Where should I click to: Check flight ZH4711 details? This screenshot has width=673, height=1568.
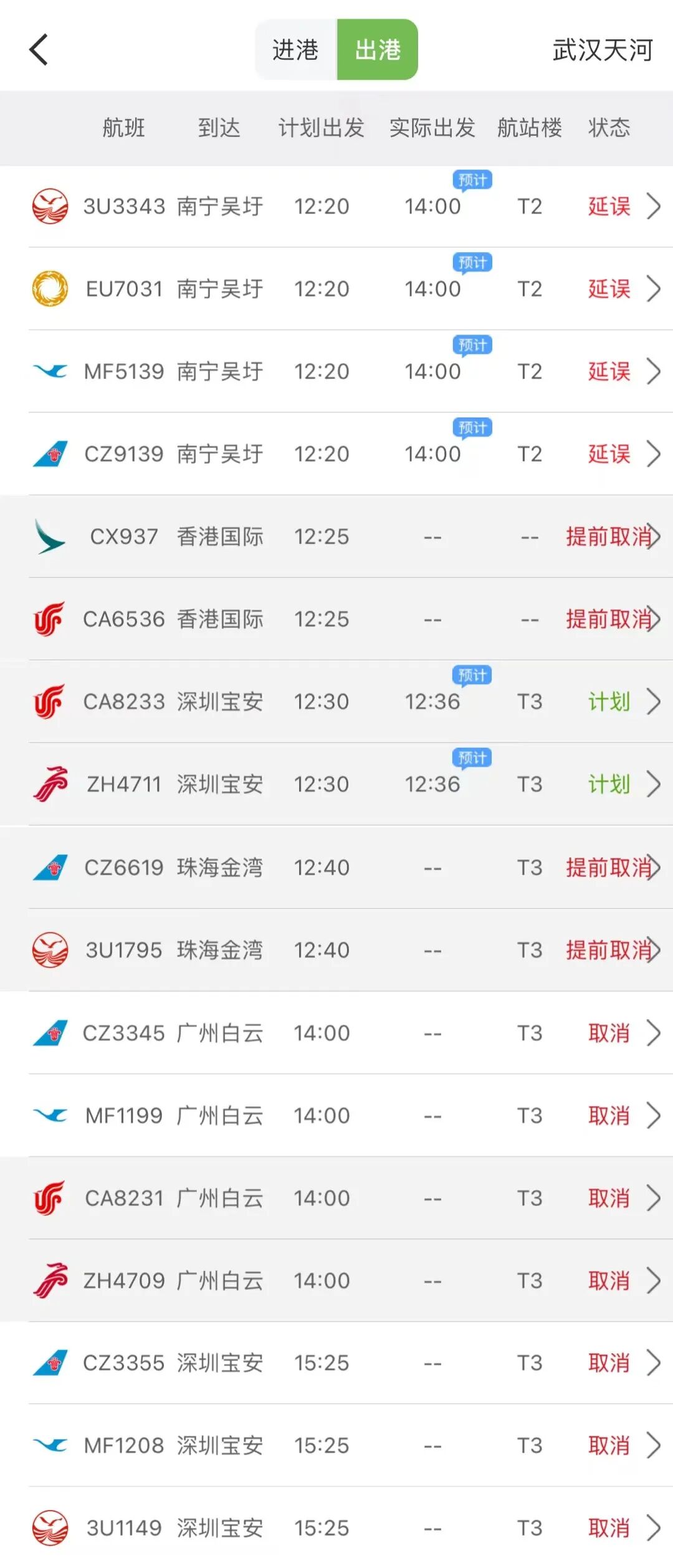coord(336,784)
